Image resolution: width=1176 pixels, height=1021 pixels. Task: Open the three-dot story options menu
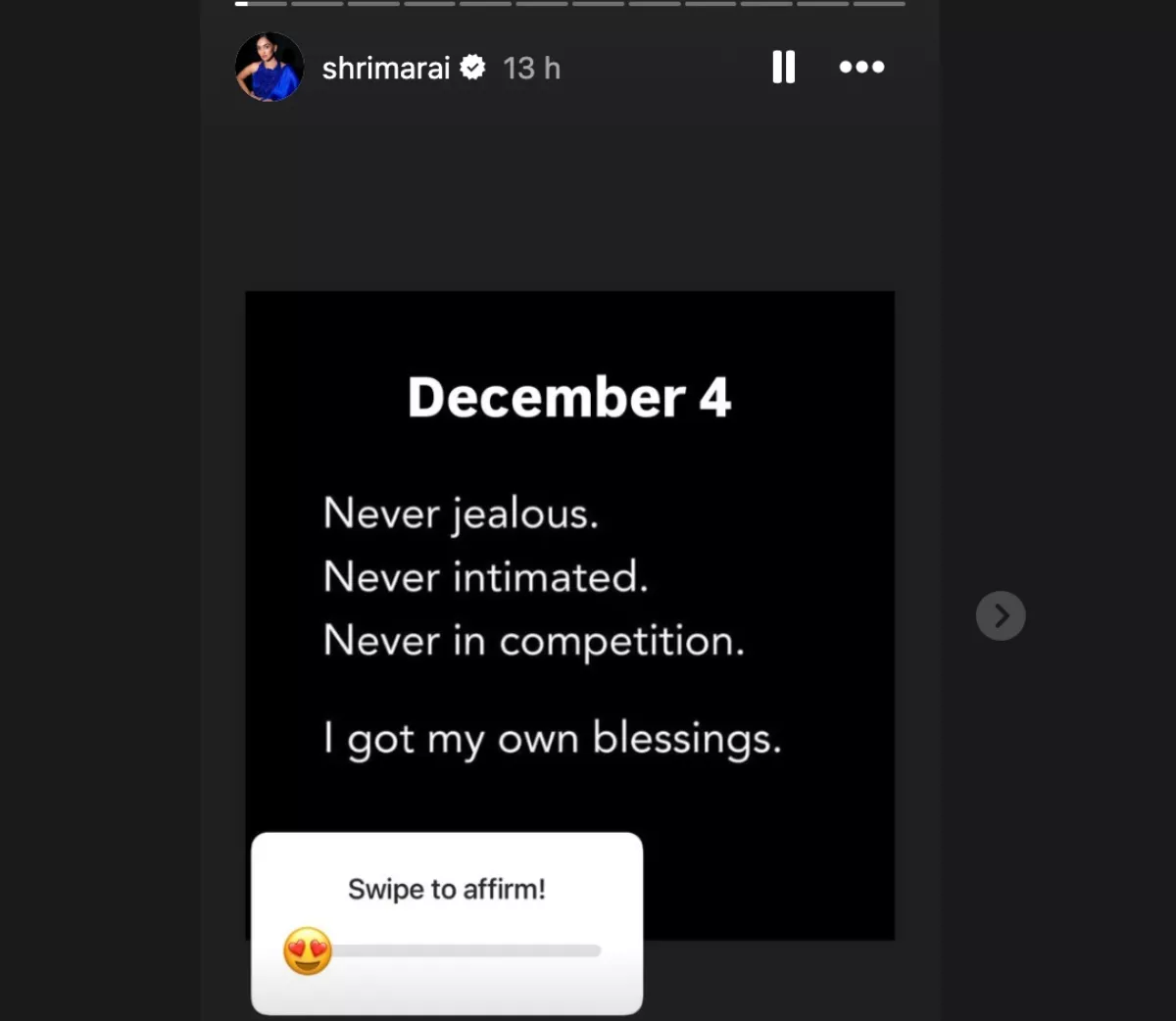pyautogui.click(x=861, y=68)
